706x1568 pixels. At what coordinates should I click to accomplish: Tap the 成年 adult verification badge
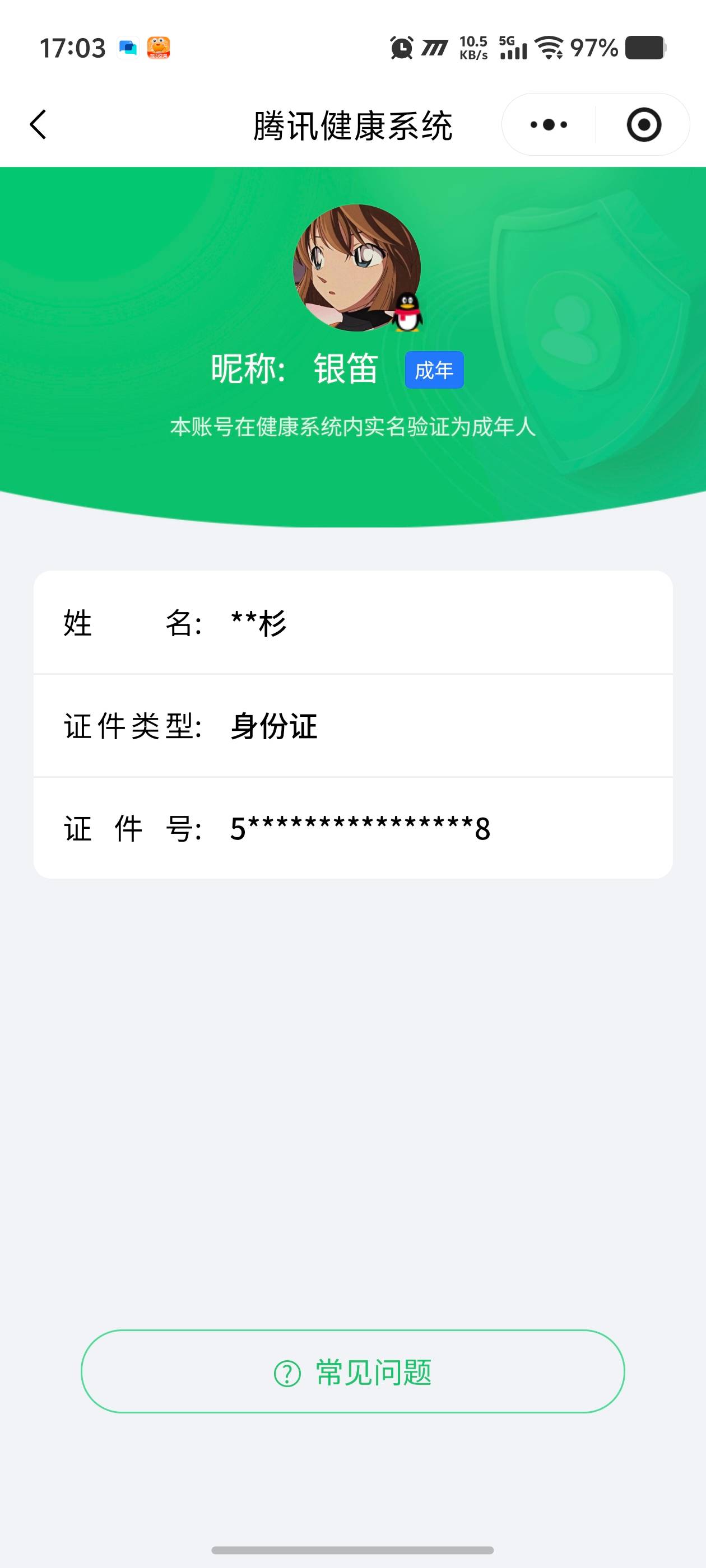[435, 370]
